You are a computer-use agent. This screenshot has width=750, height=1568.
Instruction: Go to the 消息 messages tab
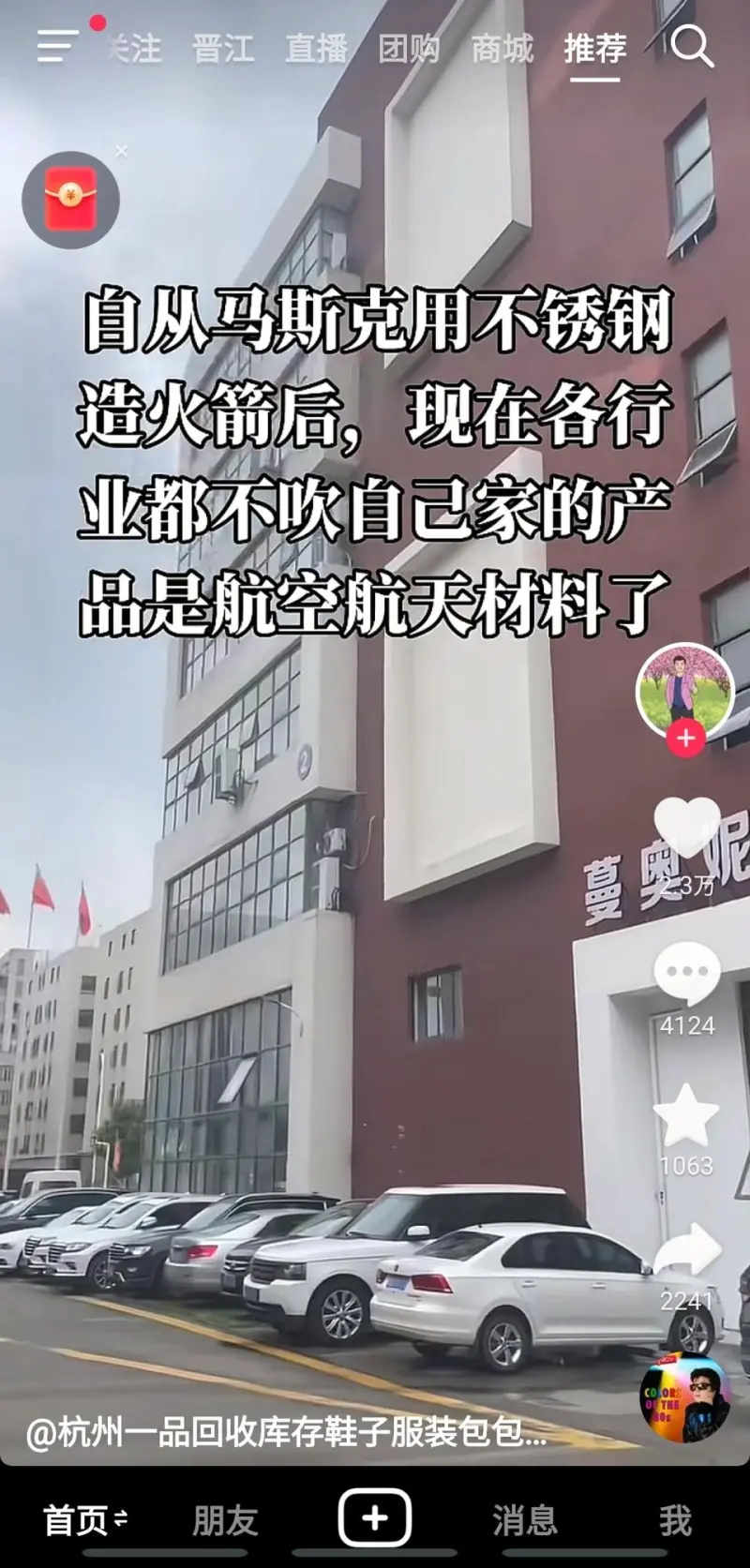click(524, 1520)
